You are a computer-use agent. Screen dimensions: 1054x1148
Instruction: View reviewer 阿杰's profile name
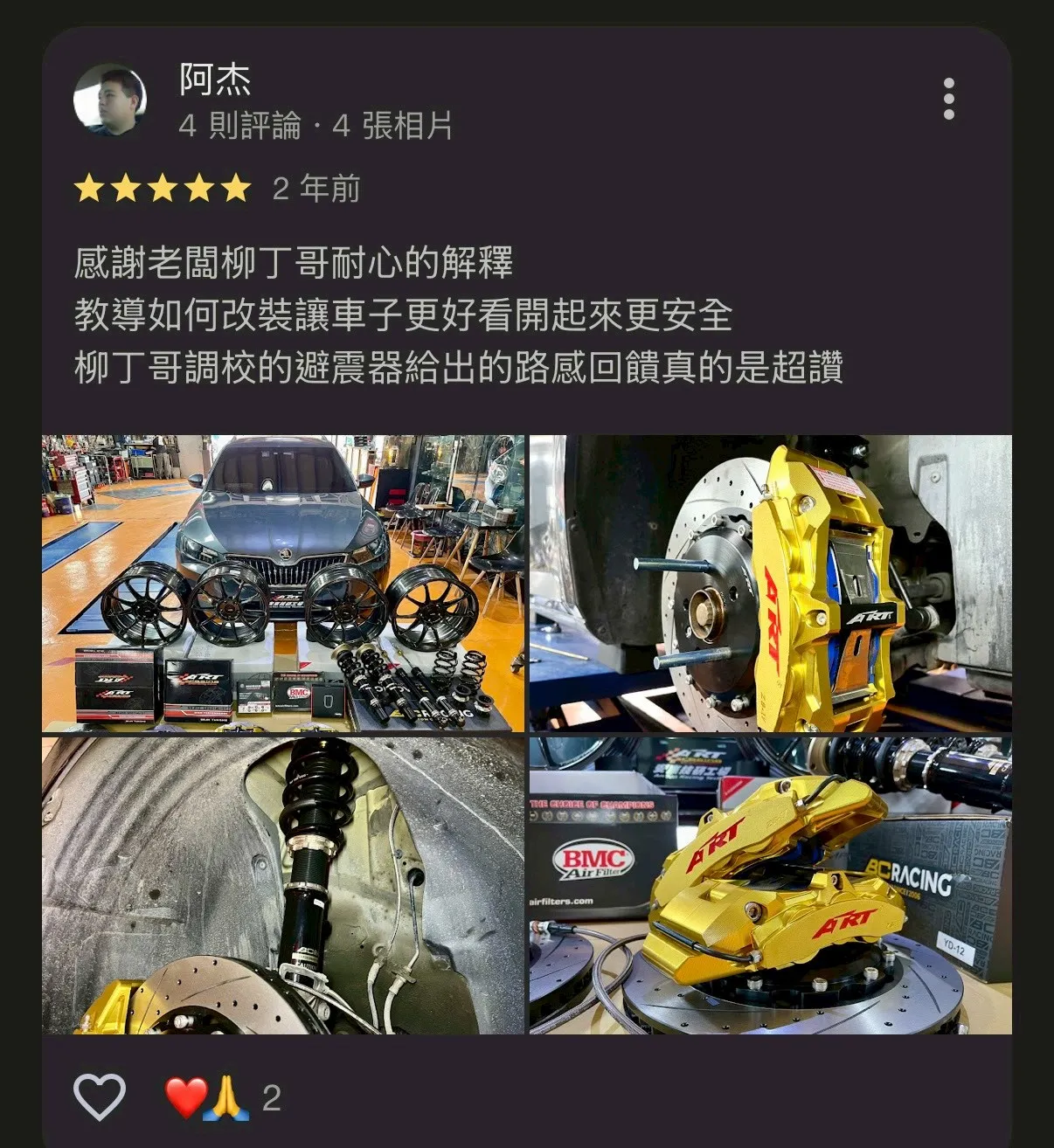pos(215,79)
